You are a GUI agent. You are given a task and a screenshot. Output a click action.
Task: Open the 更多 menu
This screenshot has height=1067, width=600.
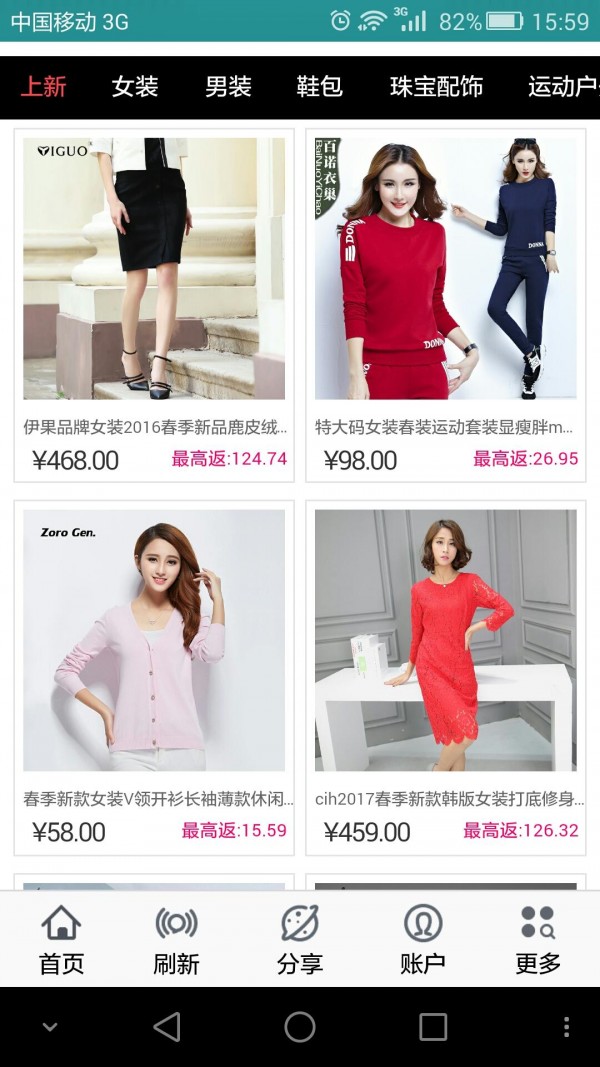point(538,940)
